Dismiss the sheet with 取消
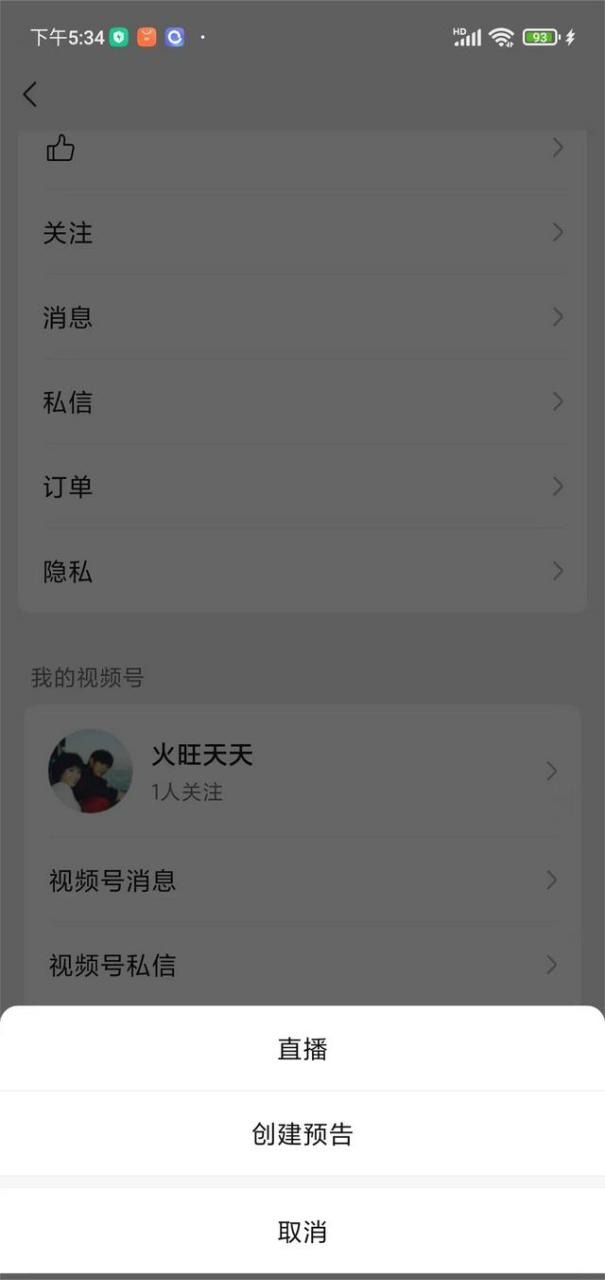 [302, 1231]
